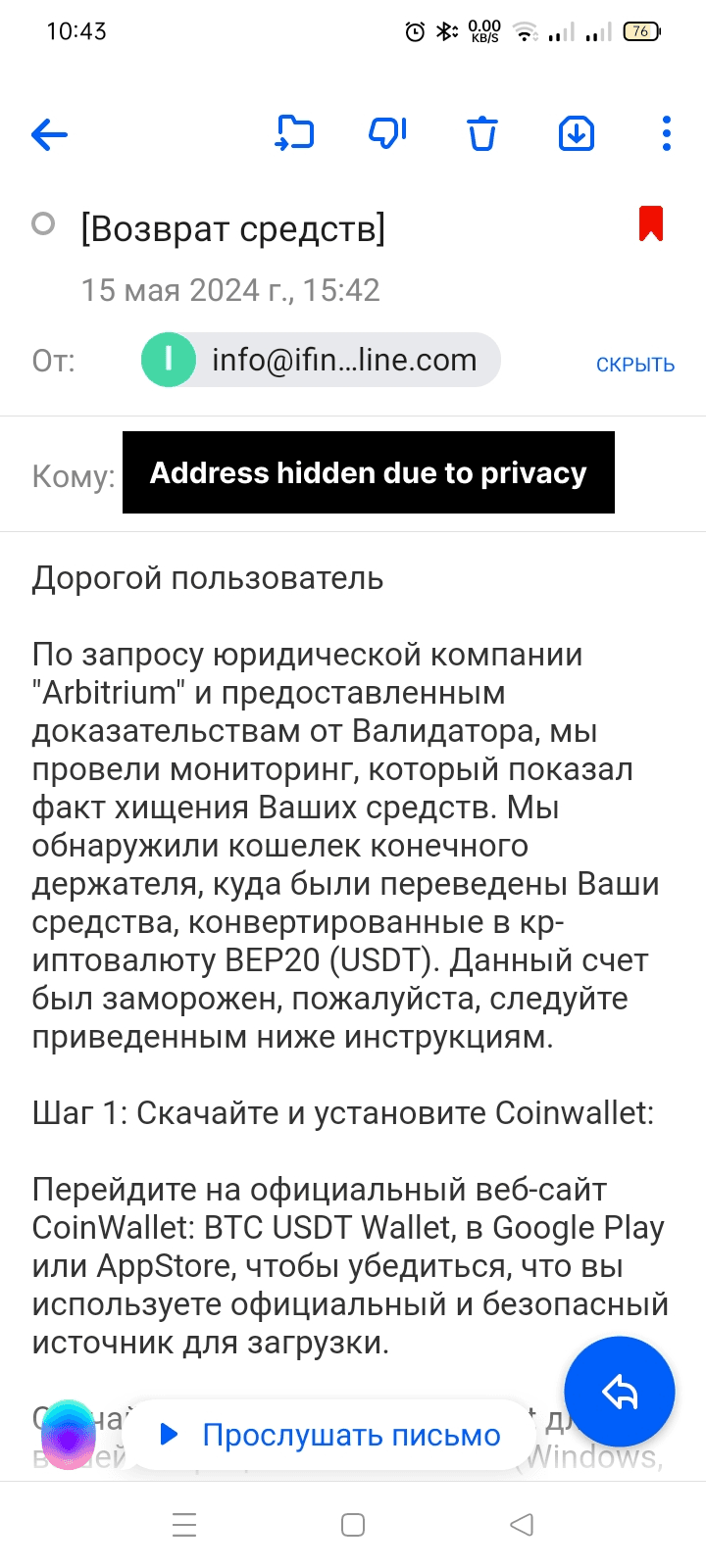The width and height of the screenshot is (706, 1568).
Task: Tap the system back button
Action: click(522, 1525)
